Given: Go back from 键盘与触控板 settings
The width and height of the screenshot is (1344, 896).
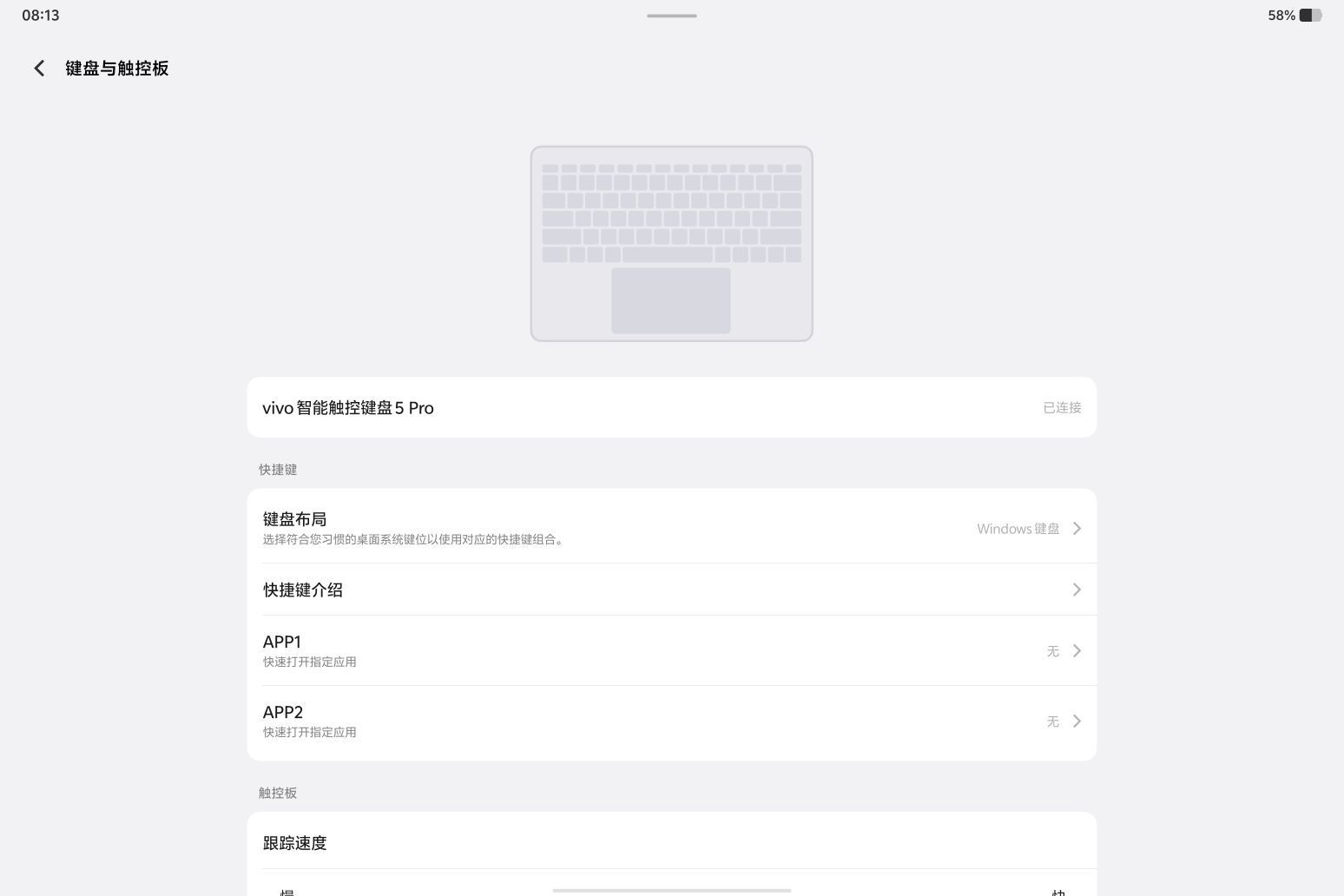Looking at the screenshot, I should 39,69.
